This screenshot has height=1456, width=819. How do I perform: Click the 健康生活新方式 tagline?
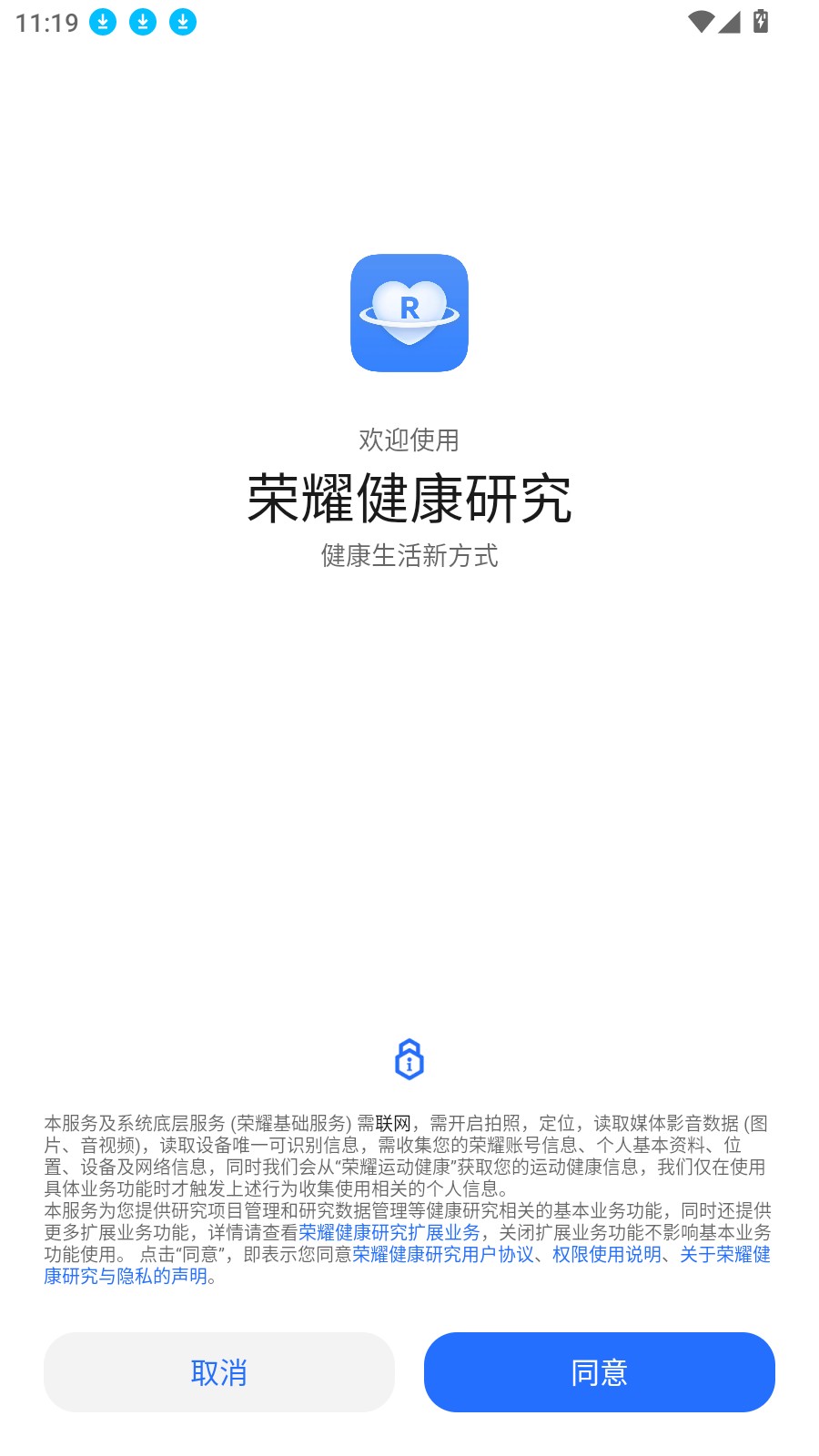tap(409, 553)
